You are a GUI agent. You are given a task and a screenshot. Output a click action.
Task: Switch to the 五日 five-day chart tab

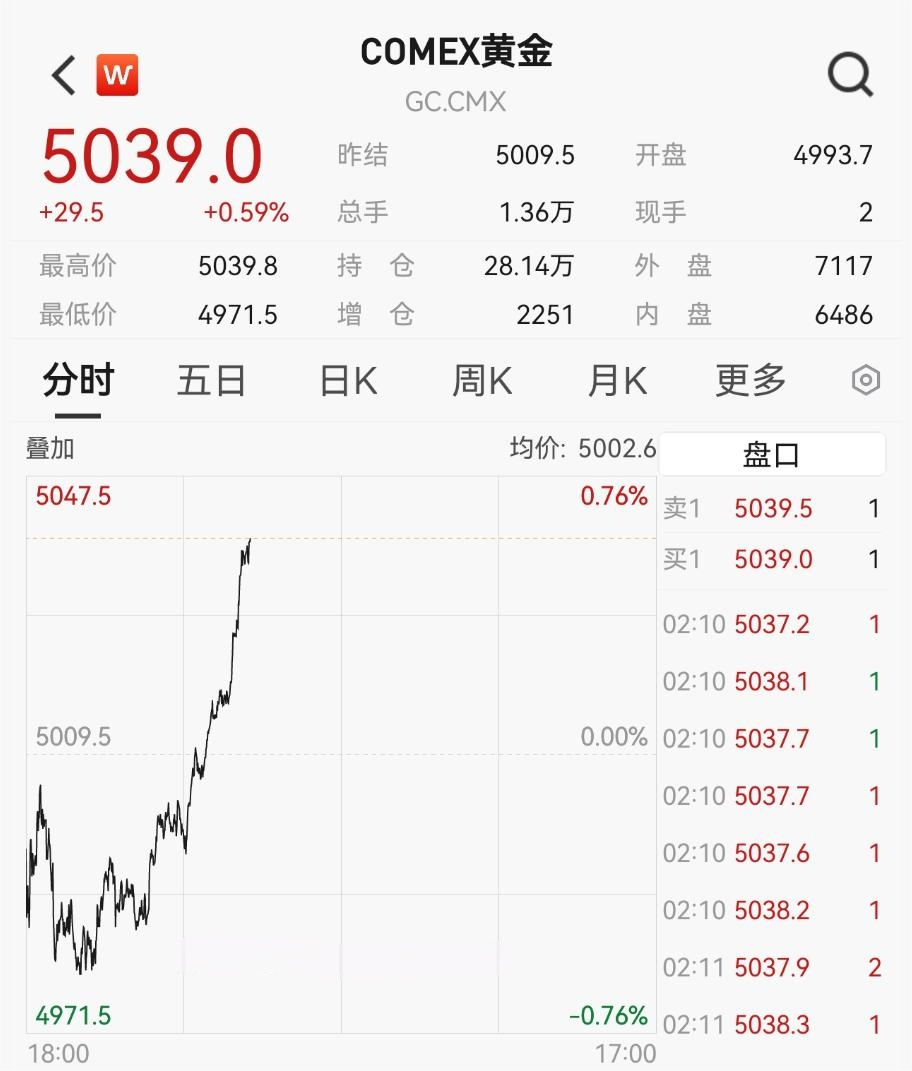pos(212,380)
